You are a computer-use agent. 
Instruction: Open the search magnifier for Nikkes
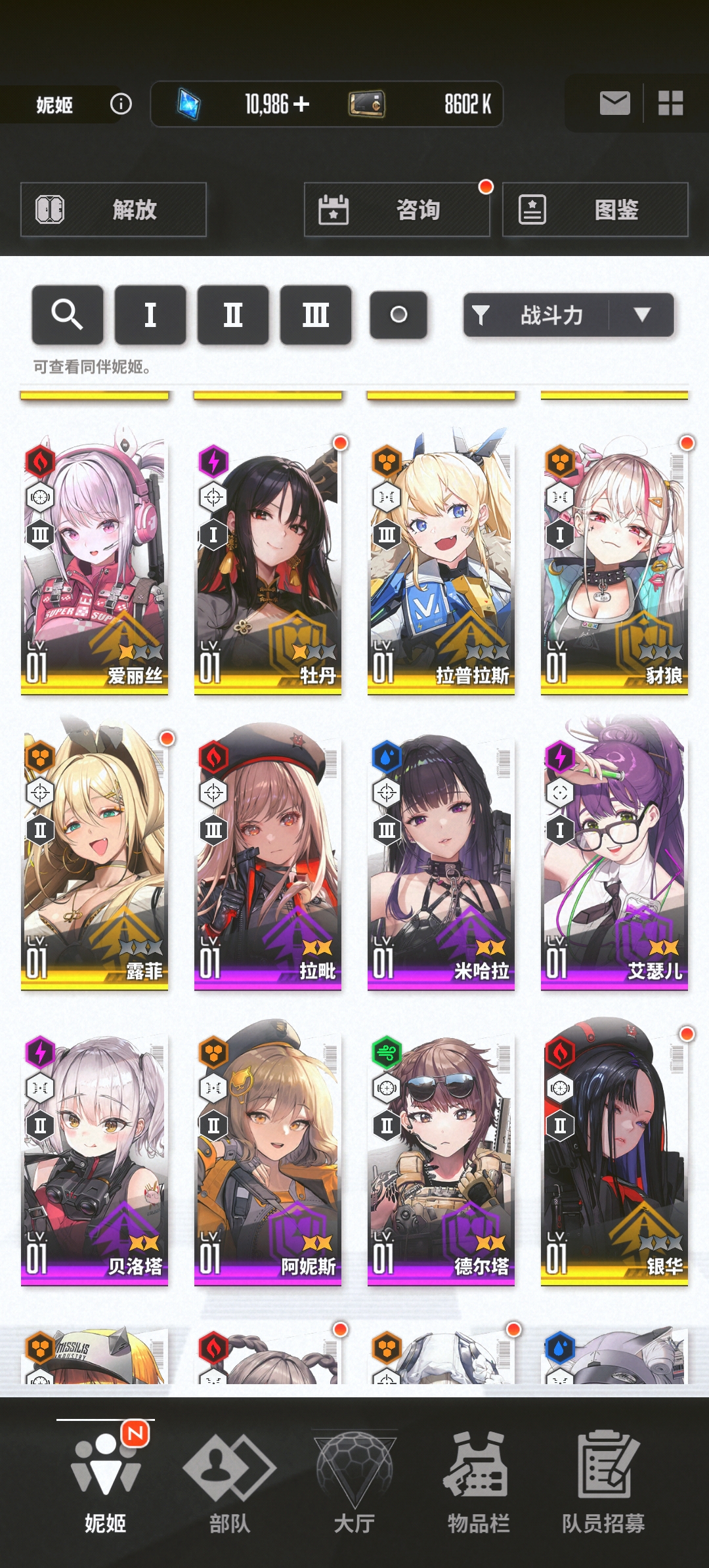68,315
